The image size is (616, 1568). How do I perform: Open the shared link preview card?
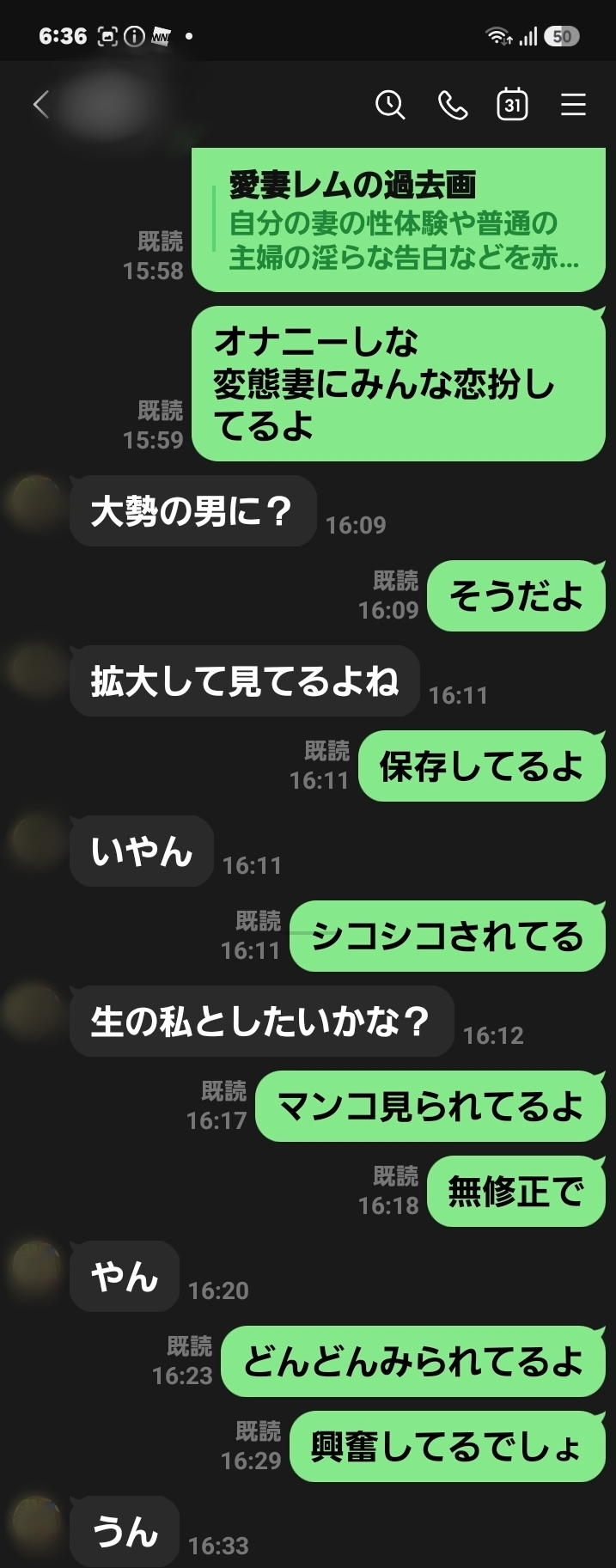click(399, 220)
